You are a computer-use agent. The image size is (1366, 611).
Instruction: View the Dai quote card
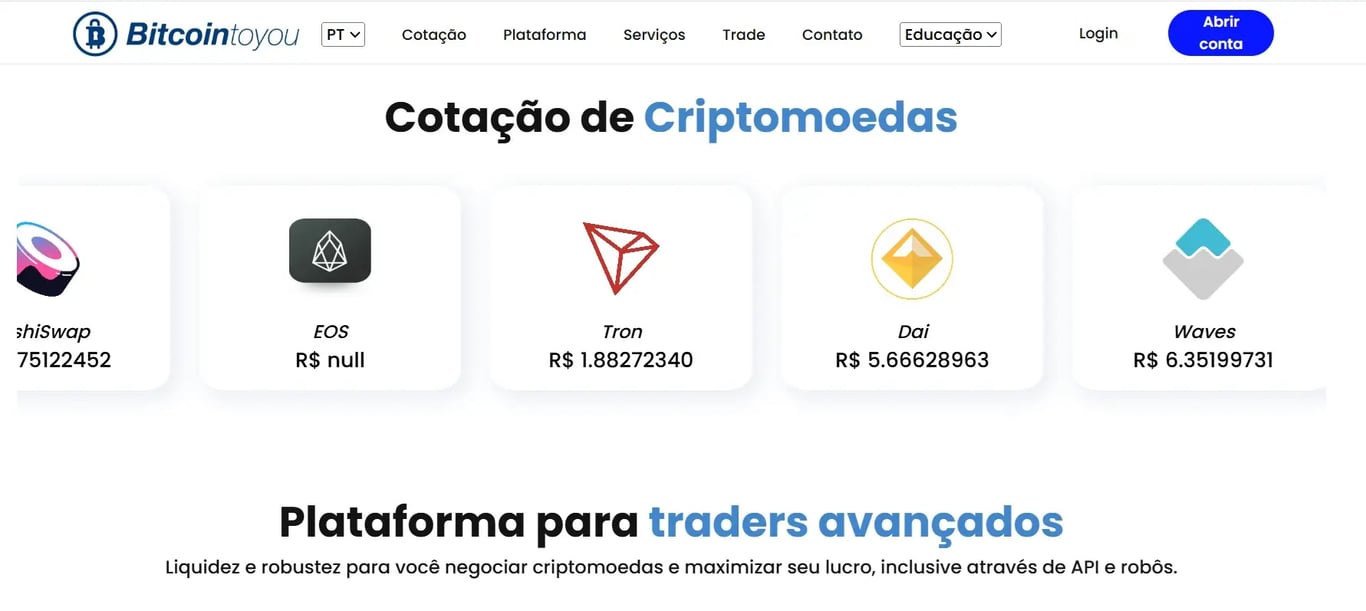coord(912,288)
